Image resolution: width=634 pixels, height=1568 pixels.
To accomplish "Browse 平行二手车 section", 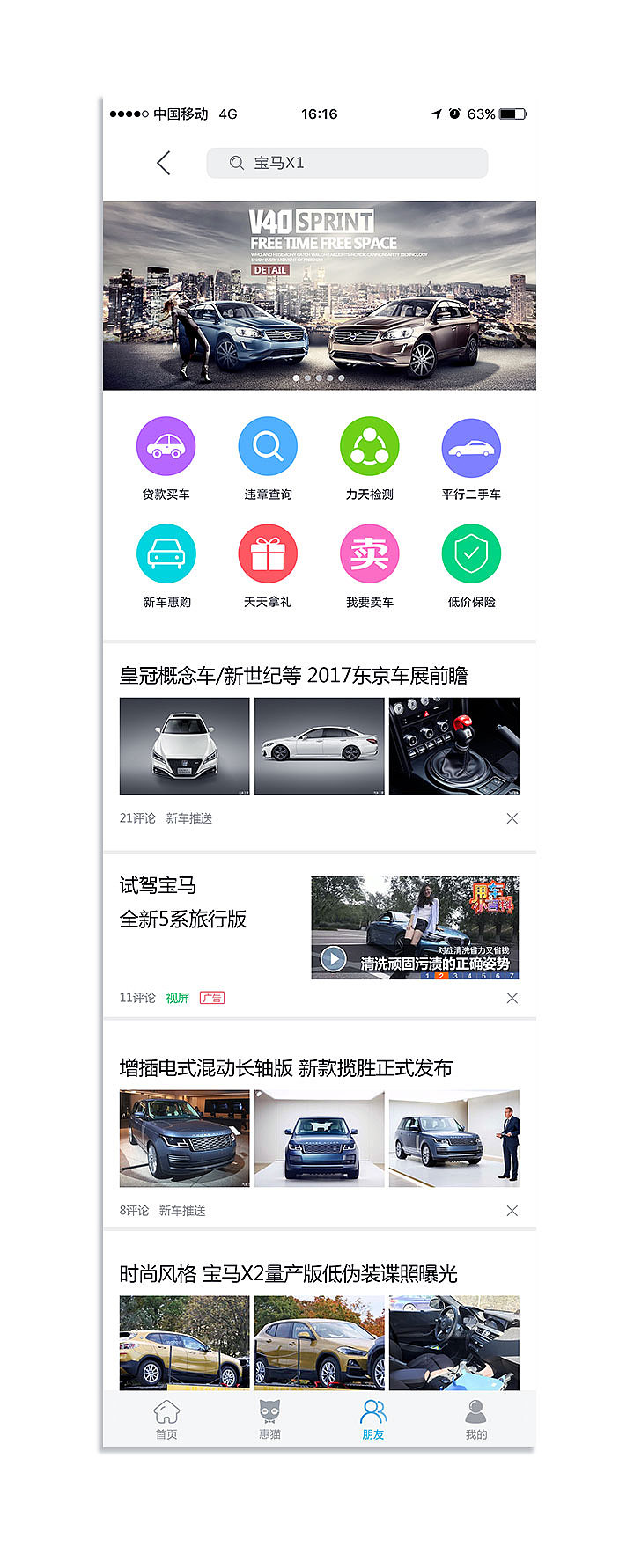I will [x=471, y=449].
